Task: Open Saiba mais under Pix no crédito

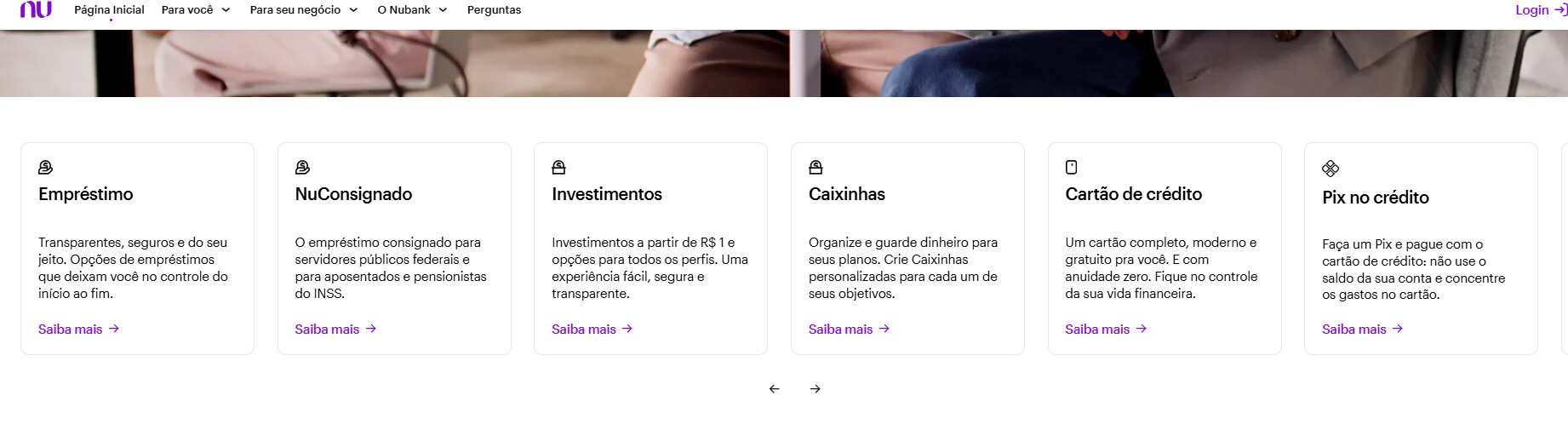Action: [x=1362, y=330]
